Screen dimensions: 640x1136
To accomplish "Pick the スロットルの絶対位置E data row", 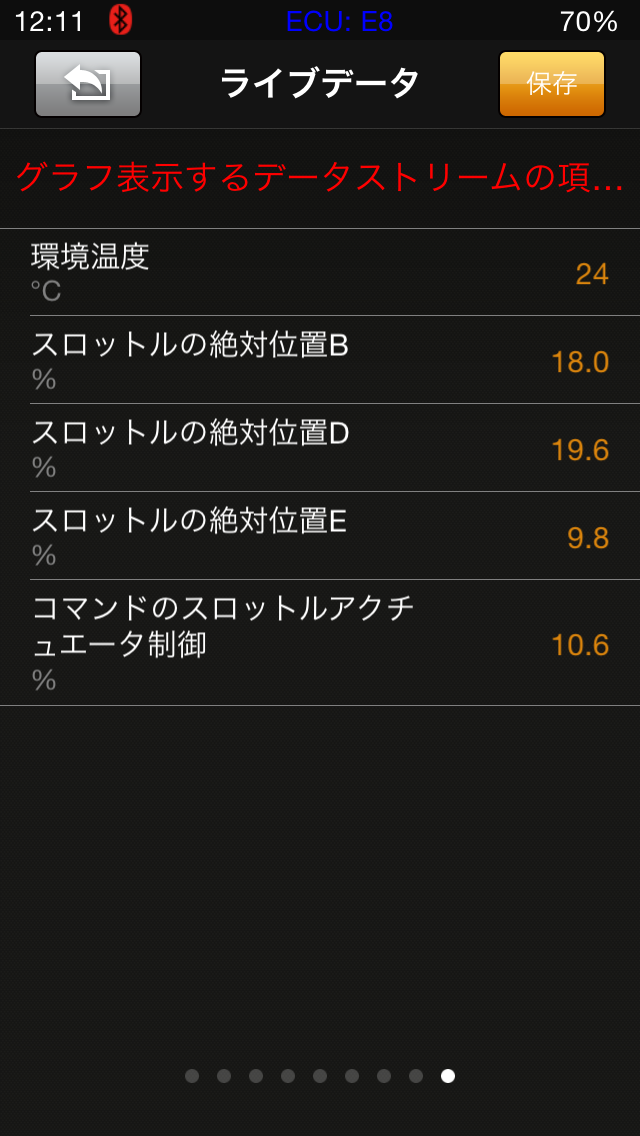I will [x=320, y=536].
